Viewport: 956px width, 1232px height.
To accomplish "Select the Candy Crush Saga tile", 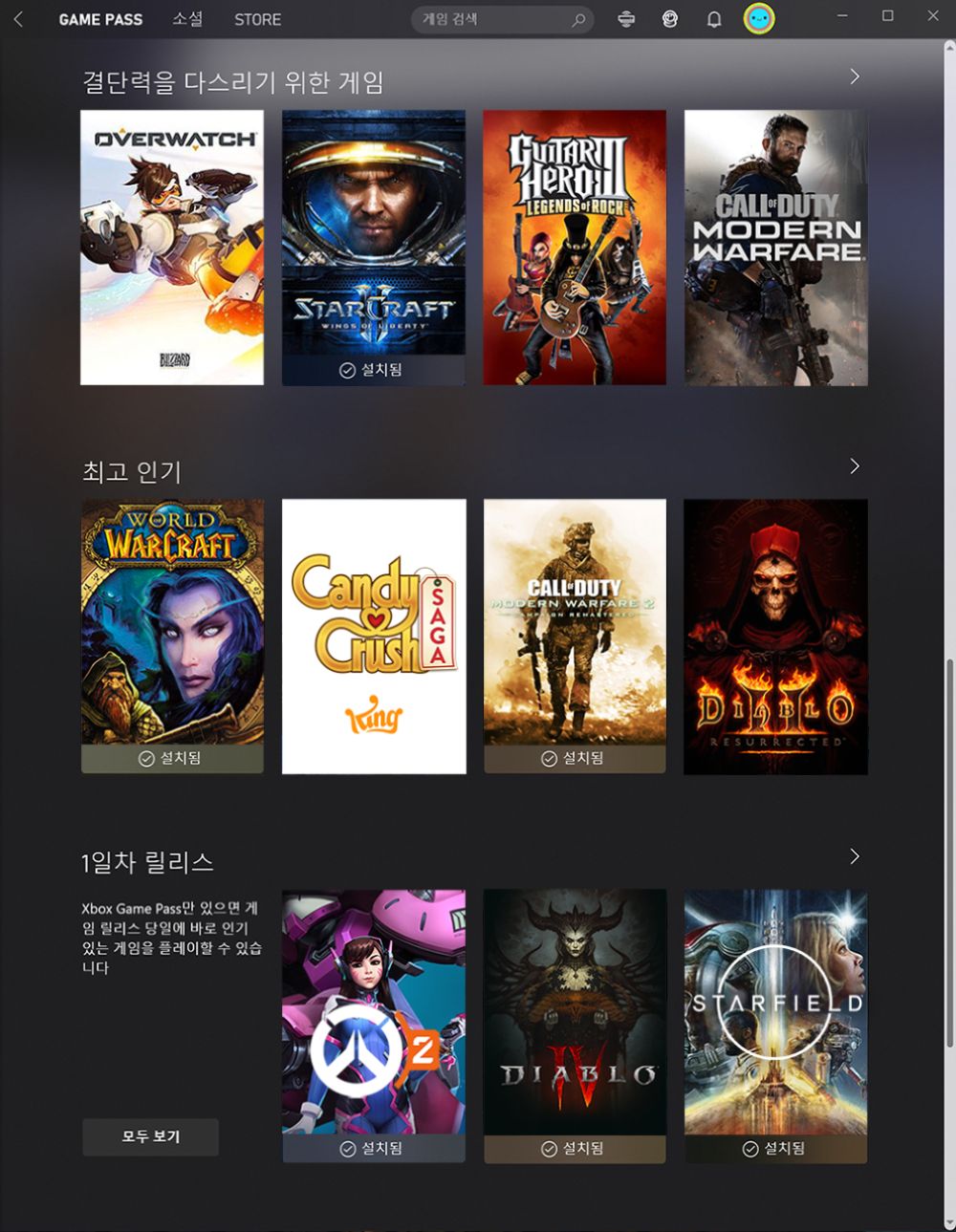I will (x=374, y=636).
